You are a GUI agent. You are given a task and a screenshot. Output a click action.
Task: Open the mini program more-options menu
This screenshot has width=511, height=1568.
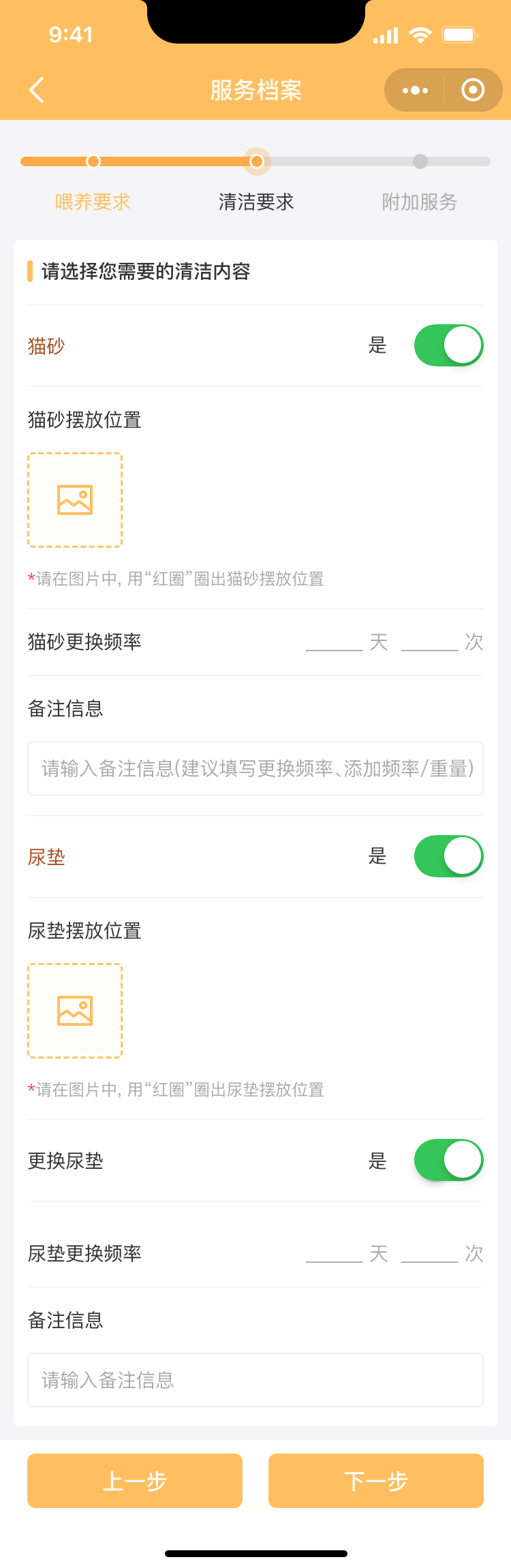[415, 90]
